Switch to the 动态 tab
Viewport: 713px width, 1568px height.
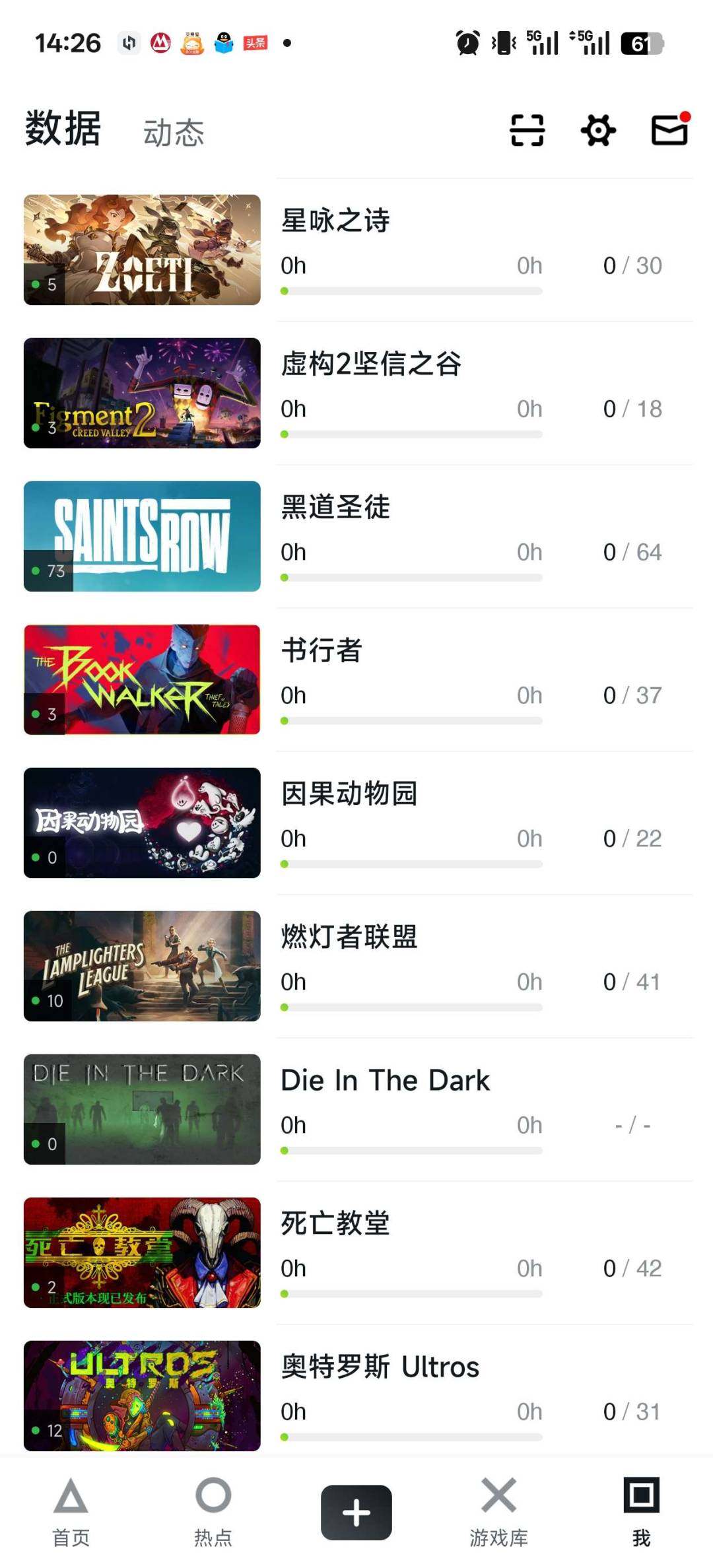click(x=173, y=132)
